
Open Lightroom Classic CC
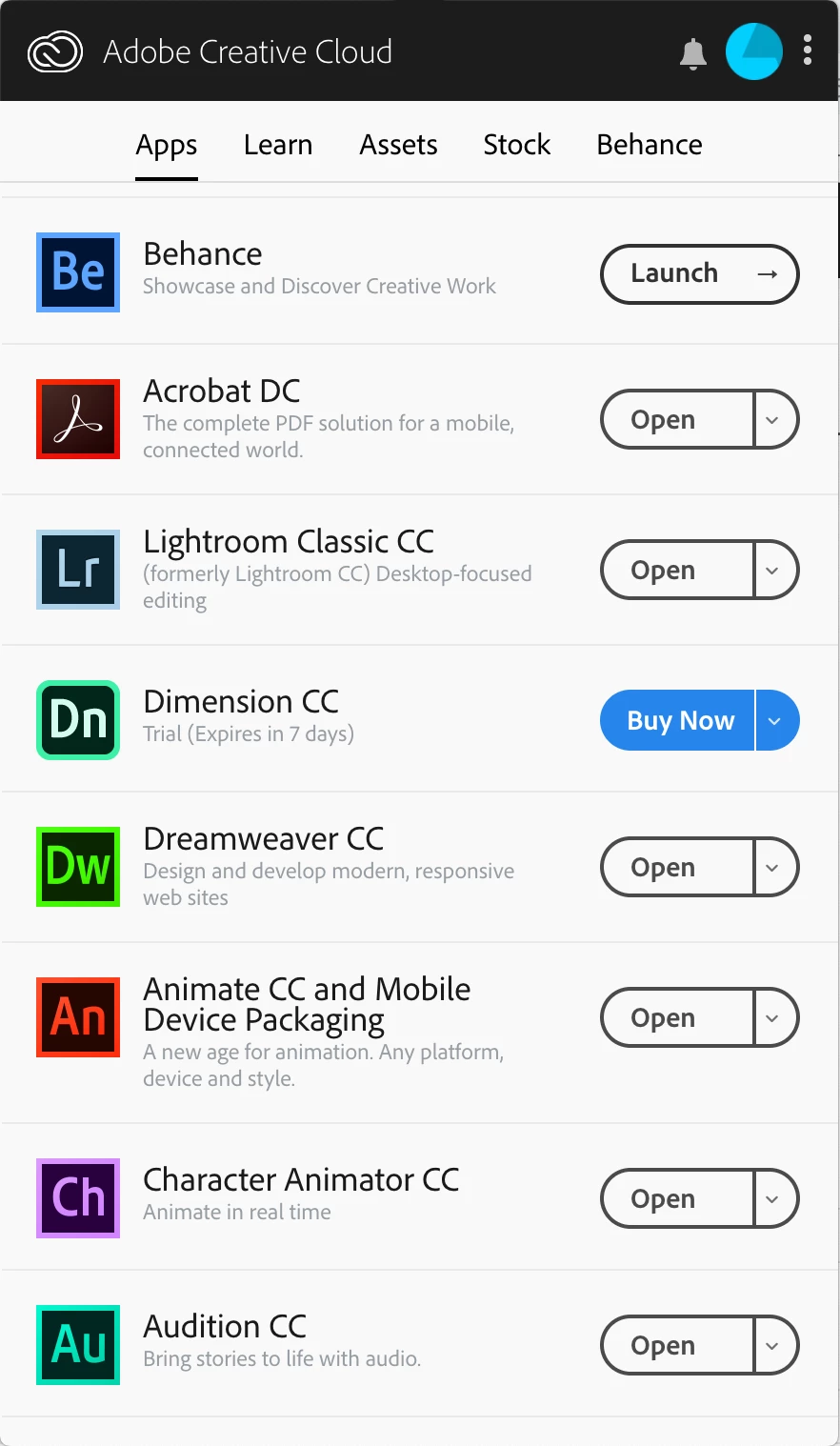[x=677, y=571]
